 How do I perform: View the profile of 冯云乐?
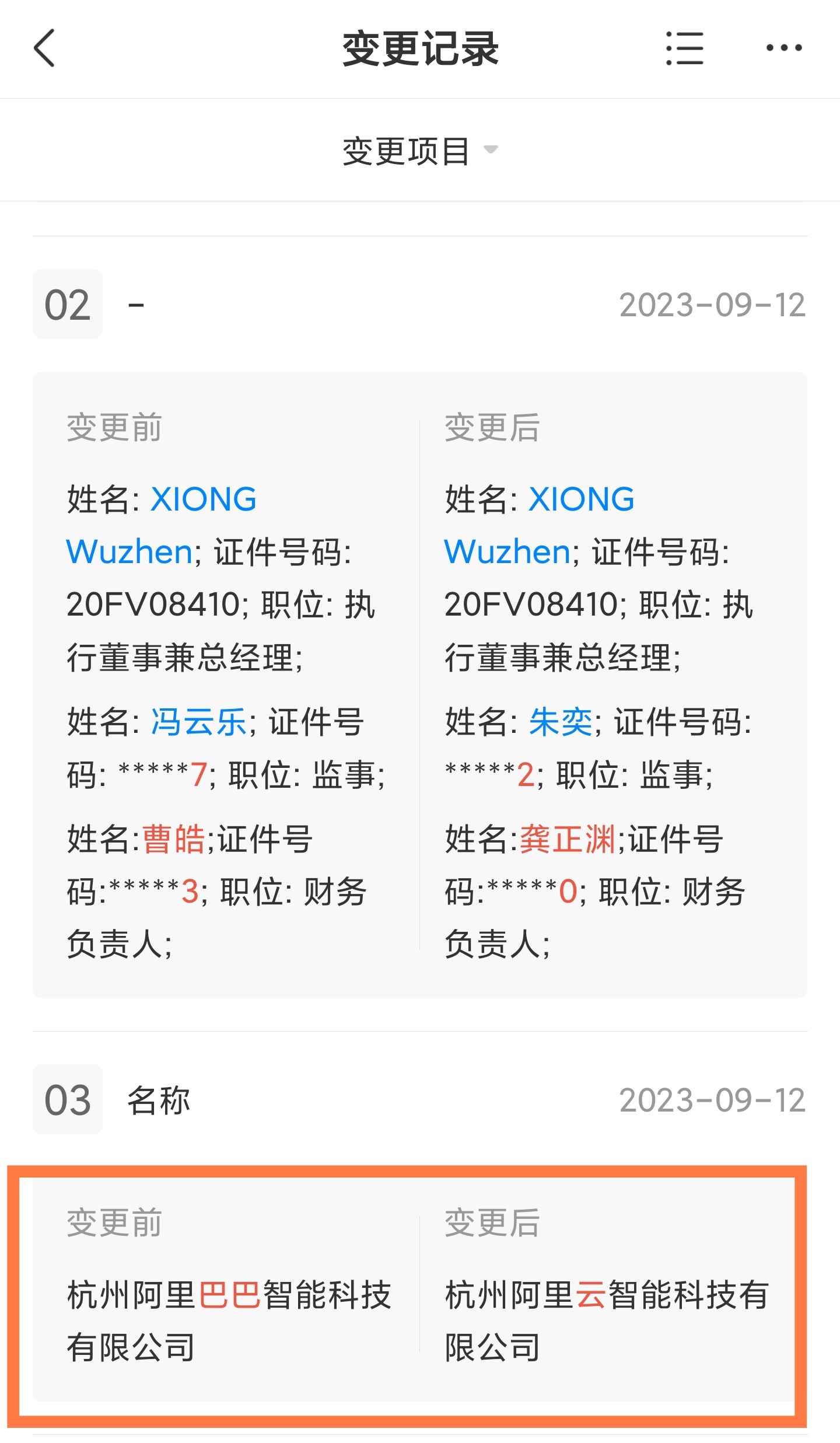click(199, 722)
